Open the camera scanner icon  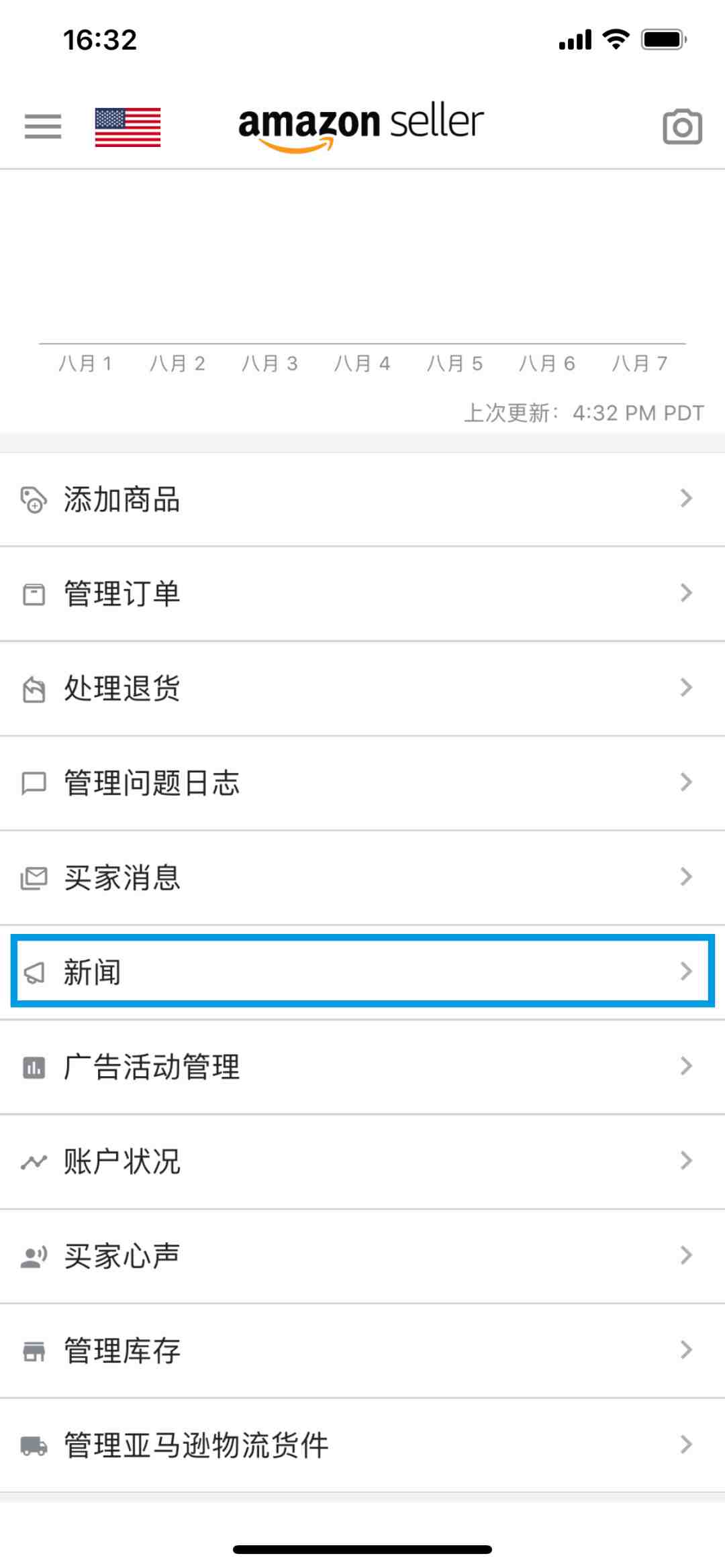tap(682, 126)
